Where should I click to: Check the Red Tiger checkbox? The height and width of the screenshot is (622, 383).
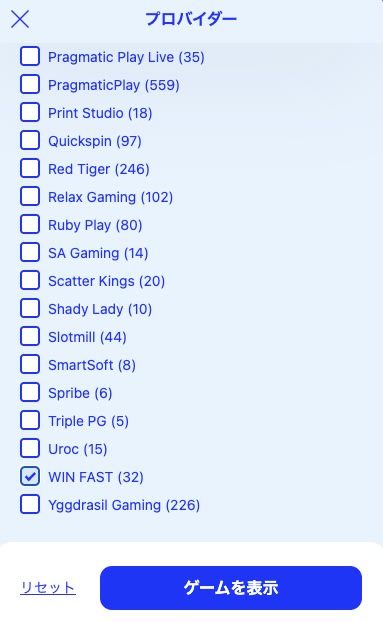(x=30, y=168)
